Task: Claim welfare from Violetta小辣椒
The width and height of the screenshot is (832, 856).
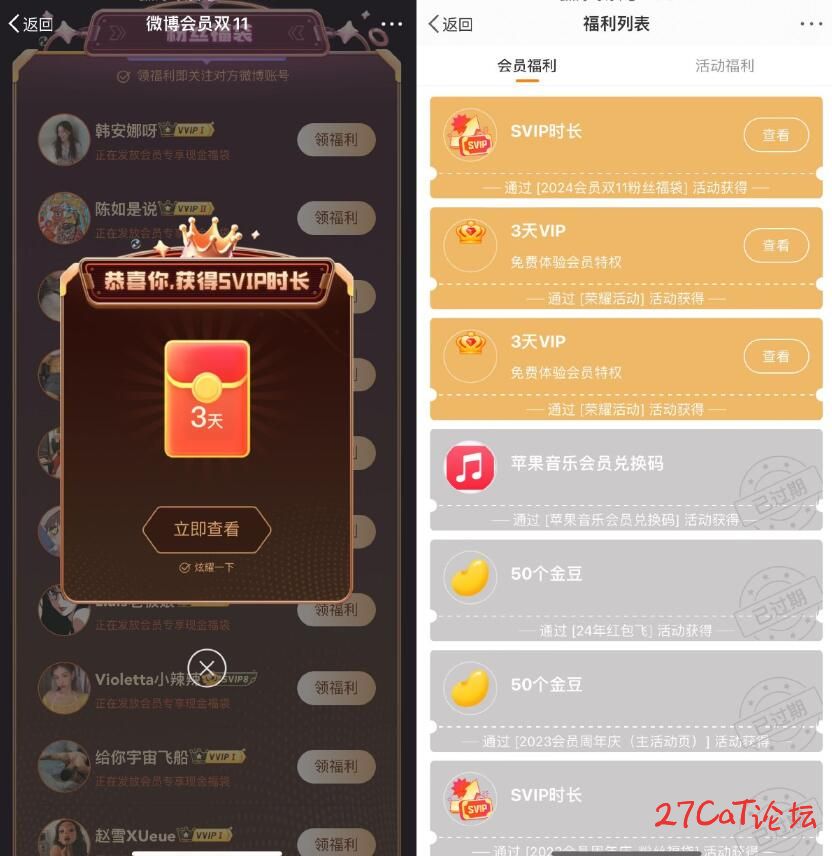Action: pos(336,688)
